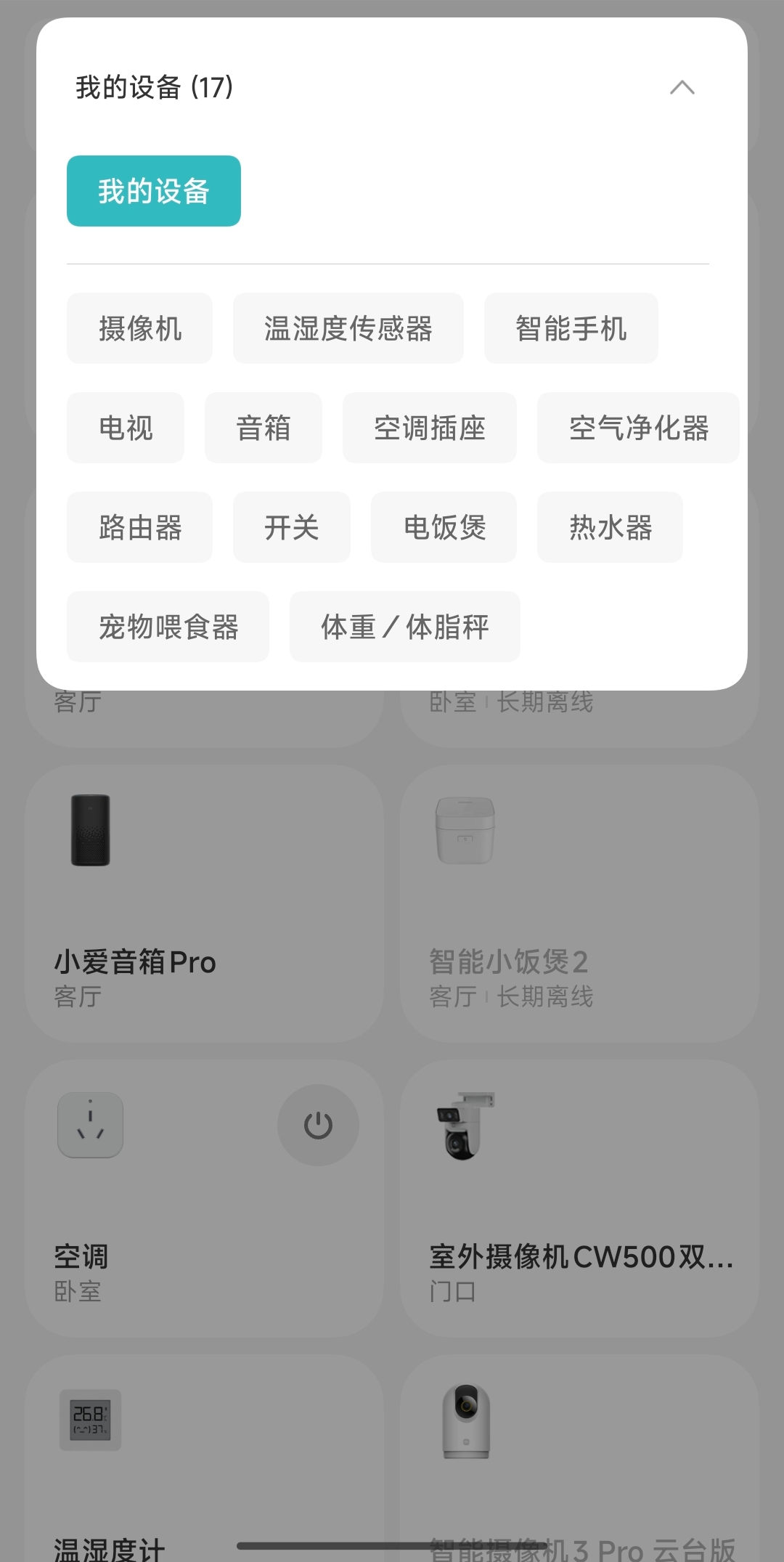Screen dimensions: 784x1562
Task: Choose the 开关 category
Action: 291,527
